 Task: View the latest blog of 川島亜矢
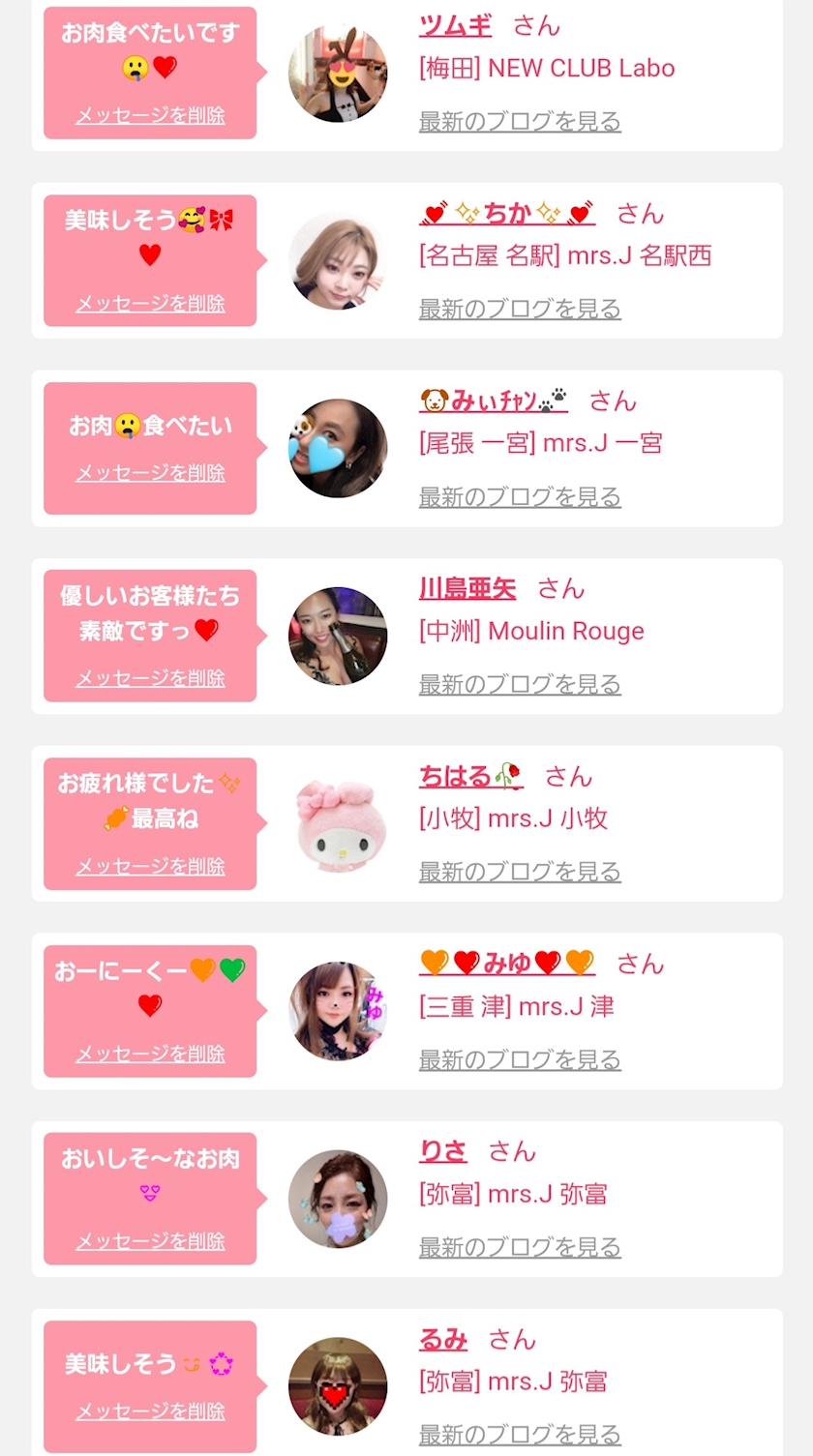point(520,684)
